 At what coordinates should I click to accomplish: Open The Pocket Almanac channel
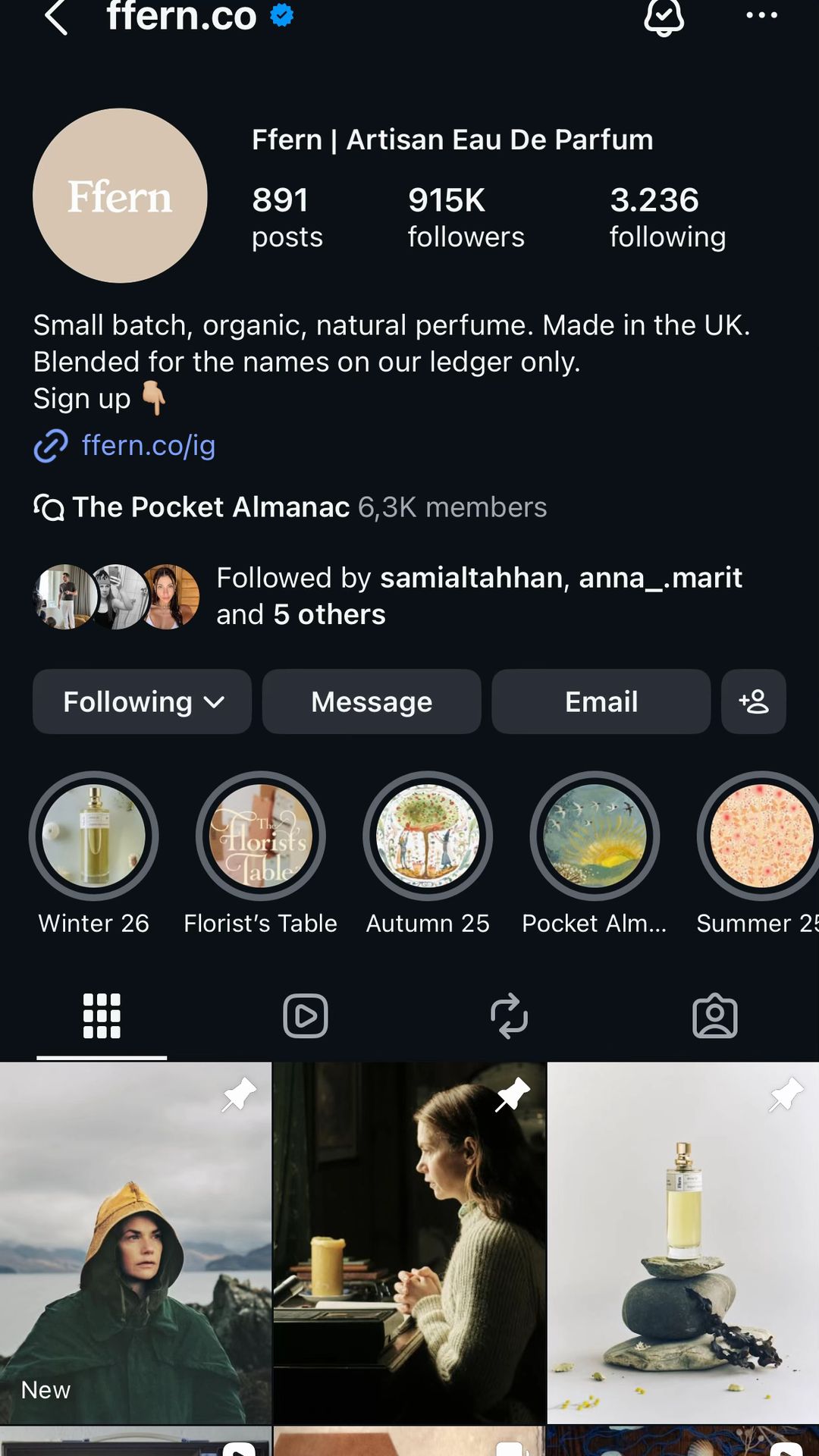[290, 507]
